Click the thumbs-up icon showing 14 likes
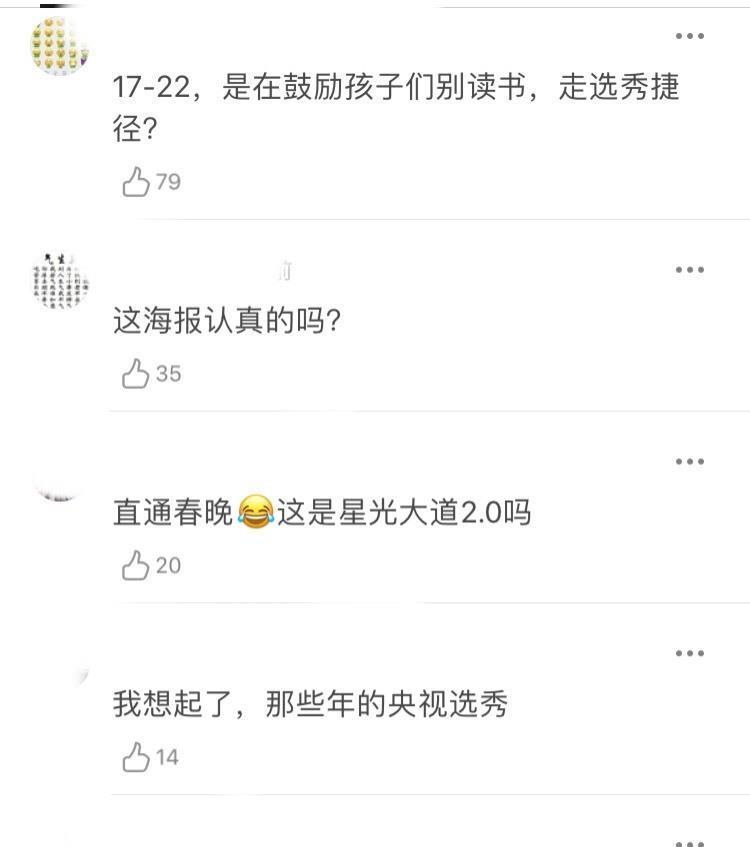 coord(136,757)
